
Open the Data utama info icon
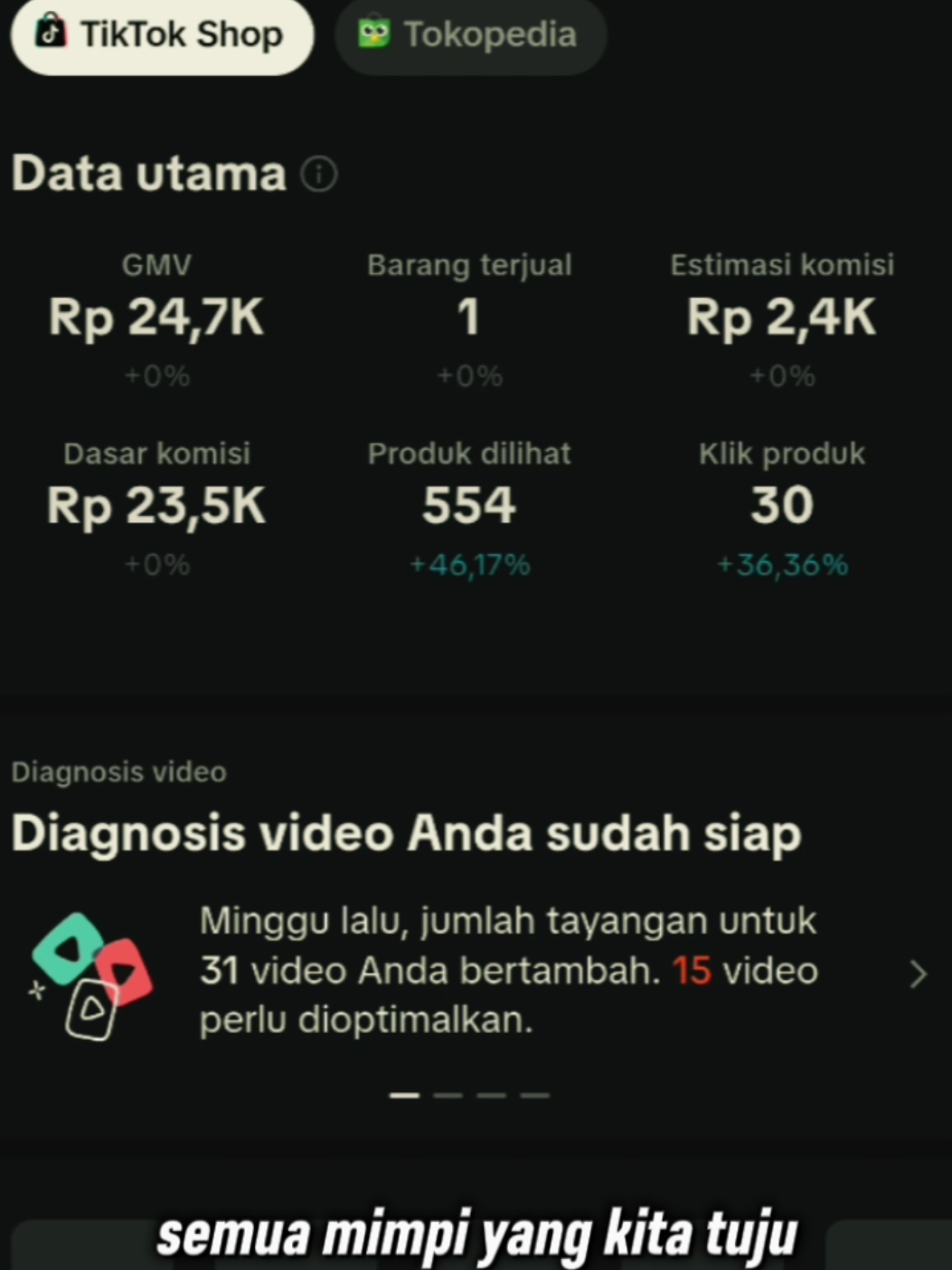pos(319,174)
